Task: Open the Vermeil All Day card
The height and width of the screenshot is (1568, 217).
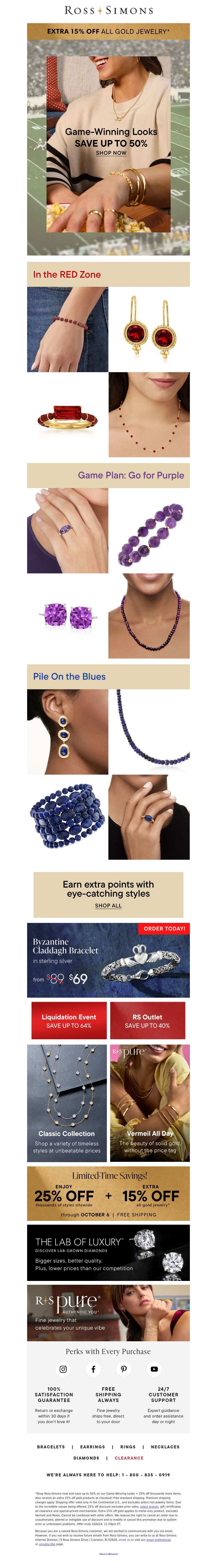Action: pyautogui.click(x=149, y=1102)
